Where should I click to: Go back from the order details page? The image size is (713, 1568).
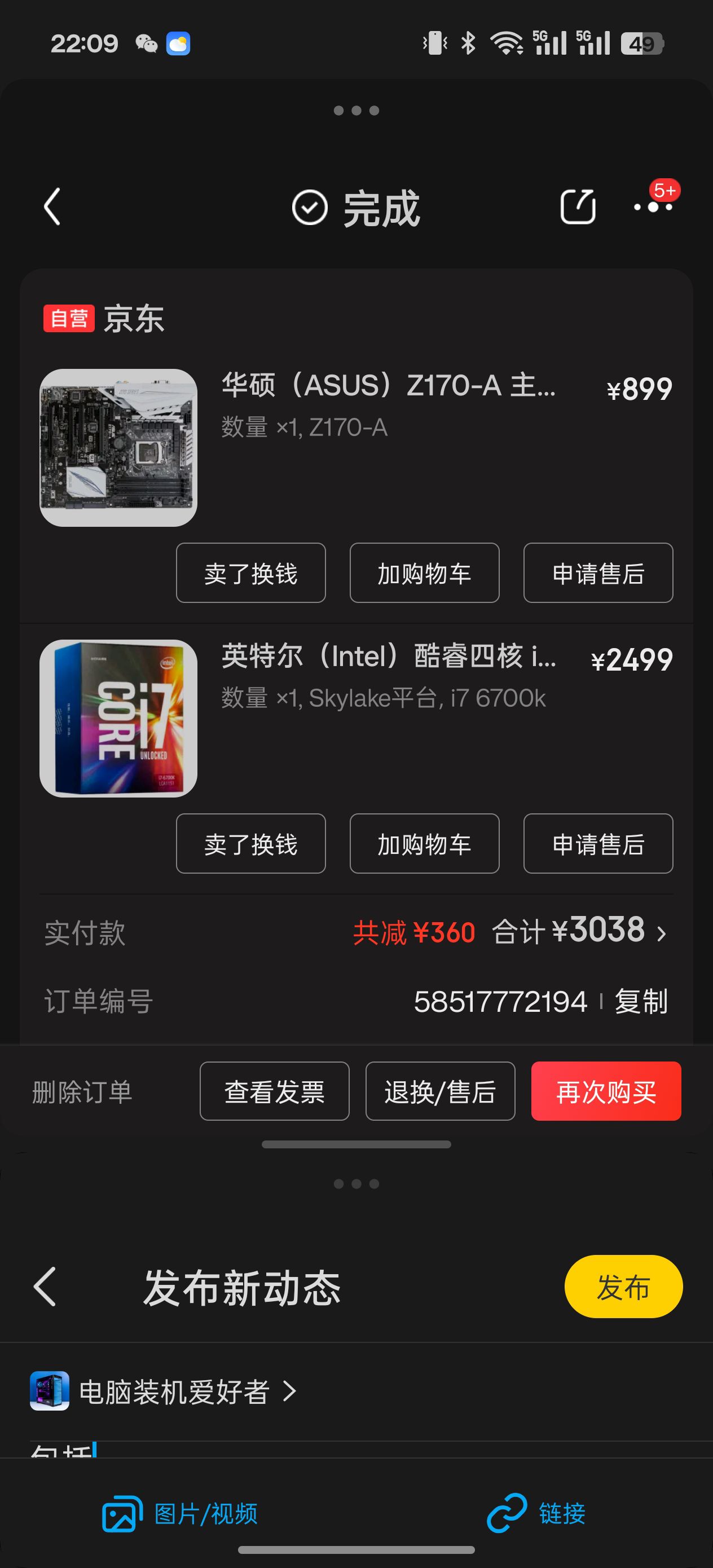click(52, 207)
